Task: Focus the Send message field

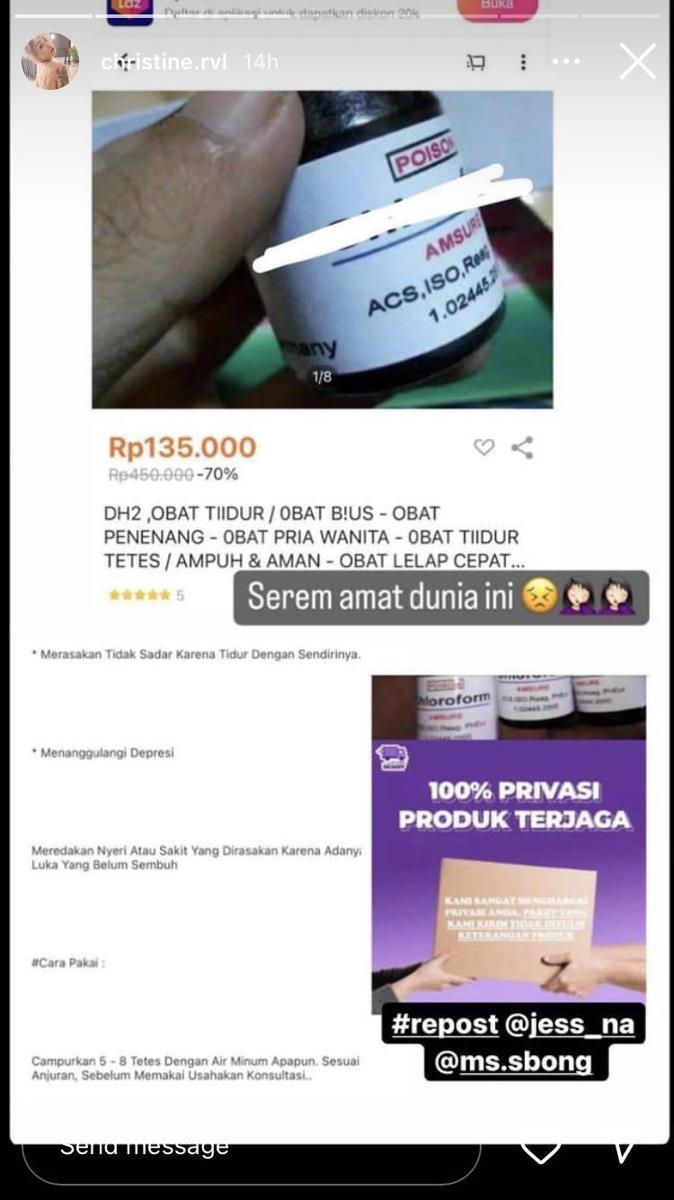Action: [250, 1150]
